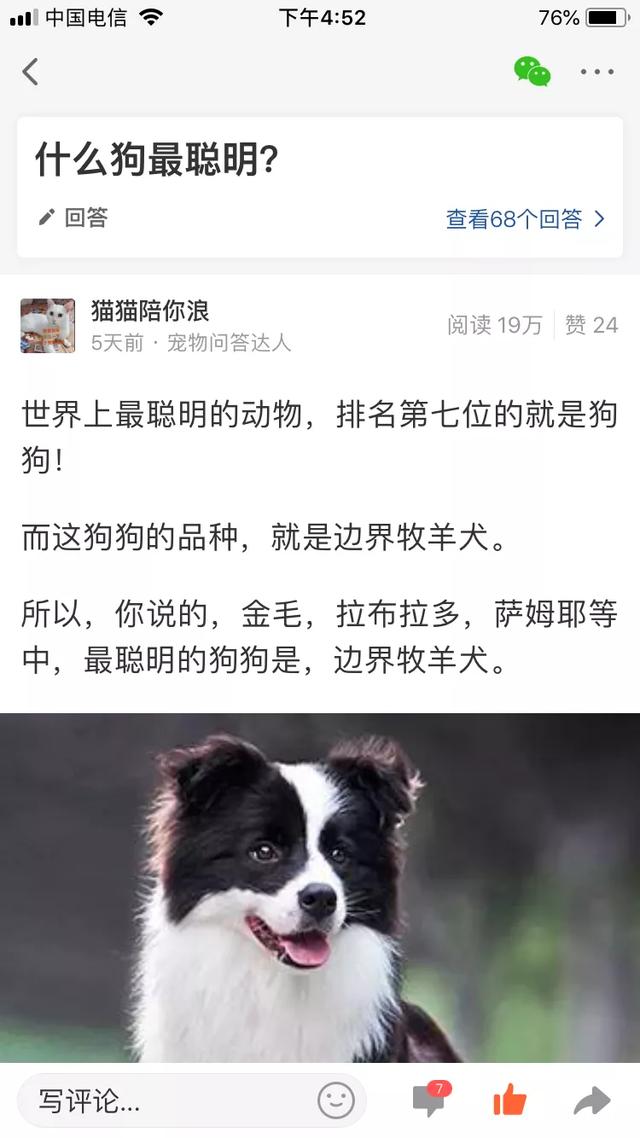
Task: Open 猫猫陪你浪's profile avatar
Action: coord(47,325)
